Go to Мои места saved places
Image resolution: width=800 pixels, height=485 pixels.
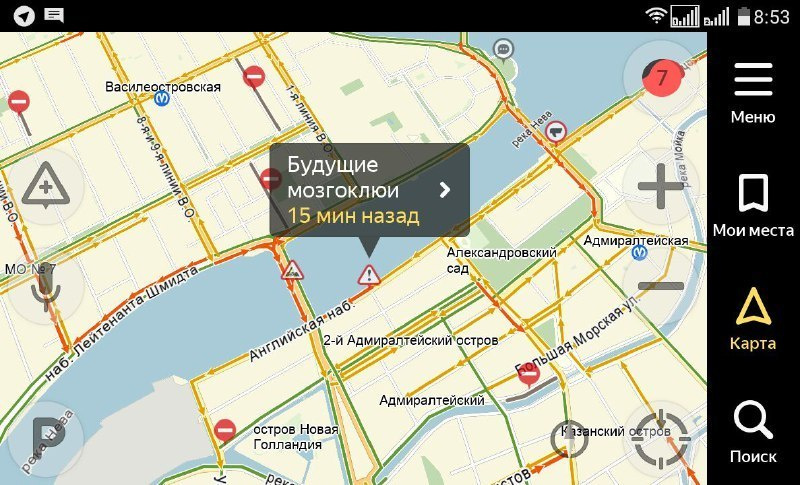point(753,206)
